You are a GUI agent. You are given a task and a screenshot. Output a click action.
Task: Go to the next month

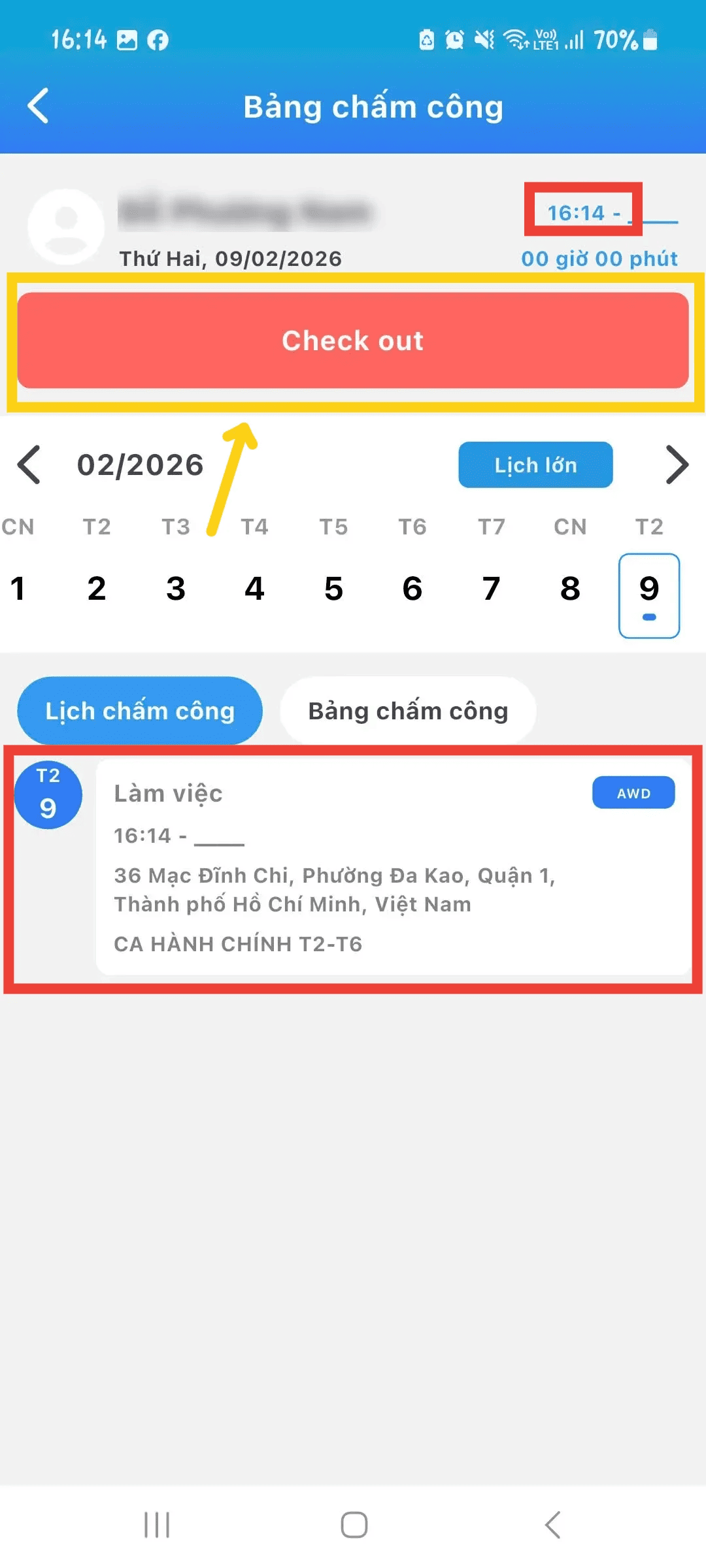coord(677,465)
